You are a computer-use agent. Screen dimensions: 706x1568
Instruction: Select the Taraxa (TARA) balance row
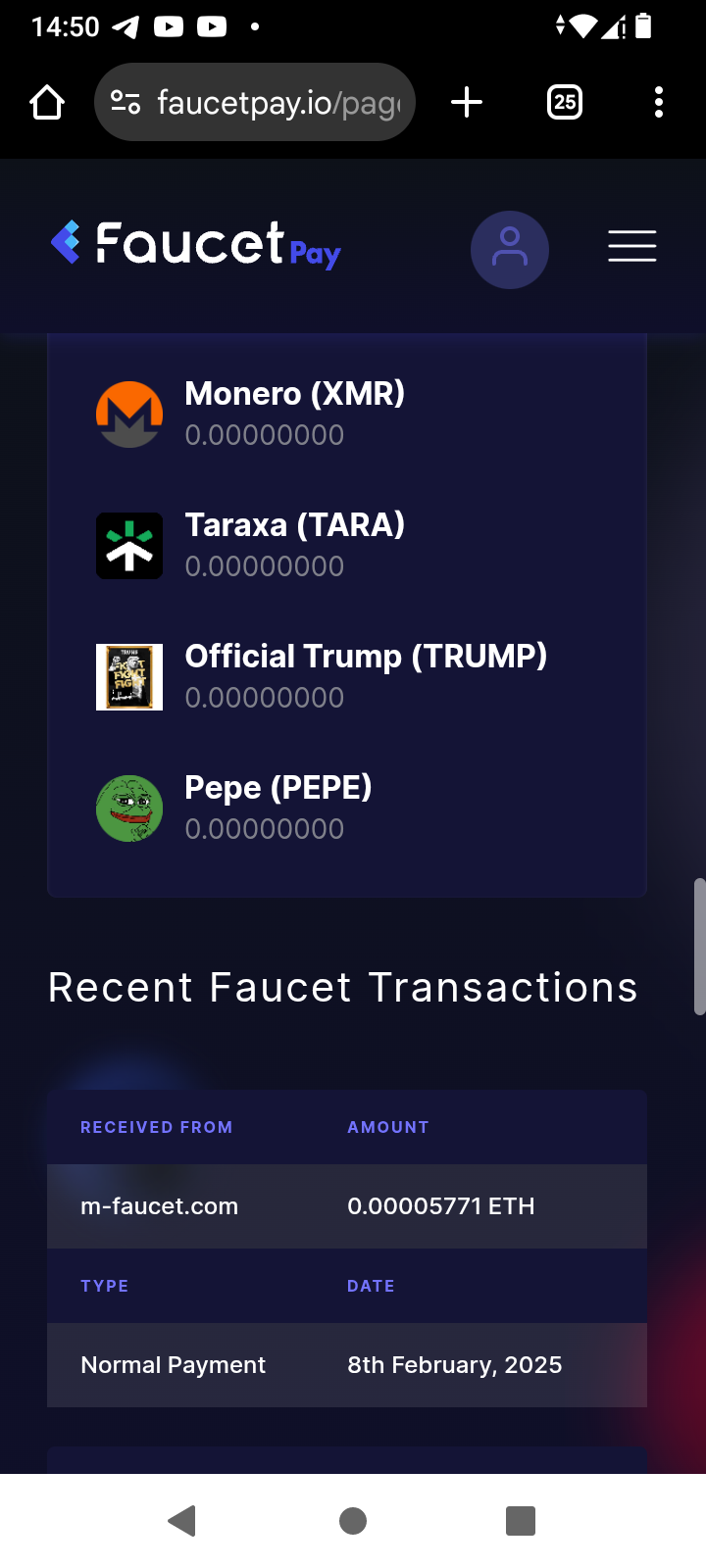point(294,545)
